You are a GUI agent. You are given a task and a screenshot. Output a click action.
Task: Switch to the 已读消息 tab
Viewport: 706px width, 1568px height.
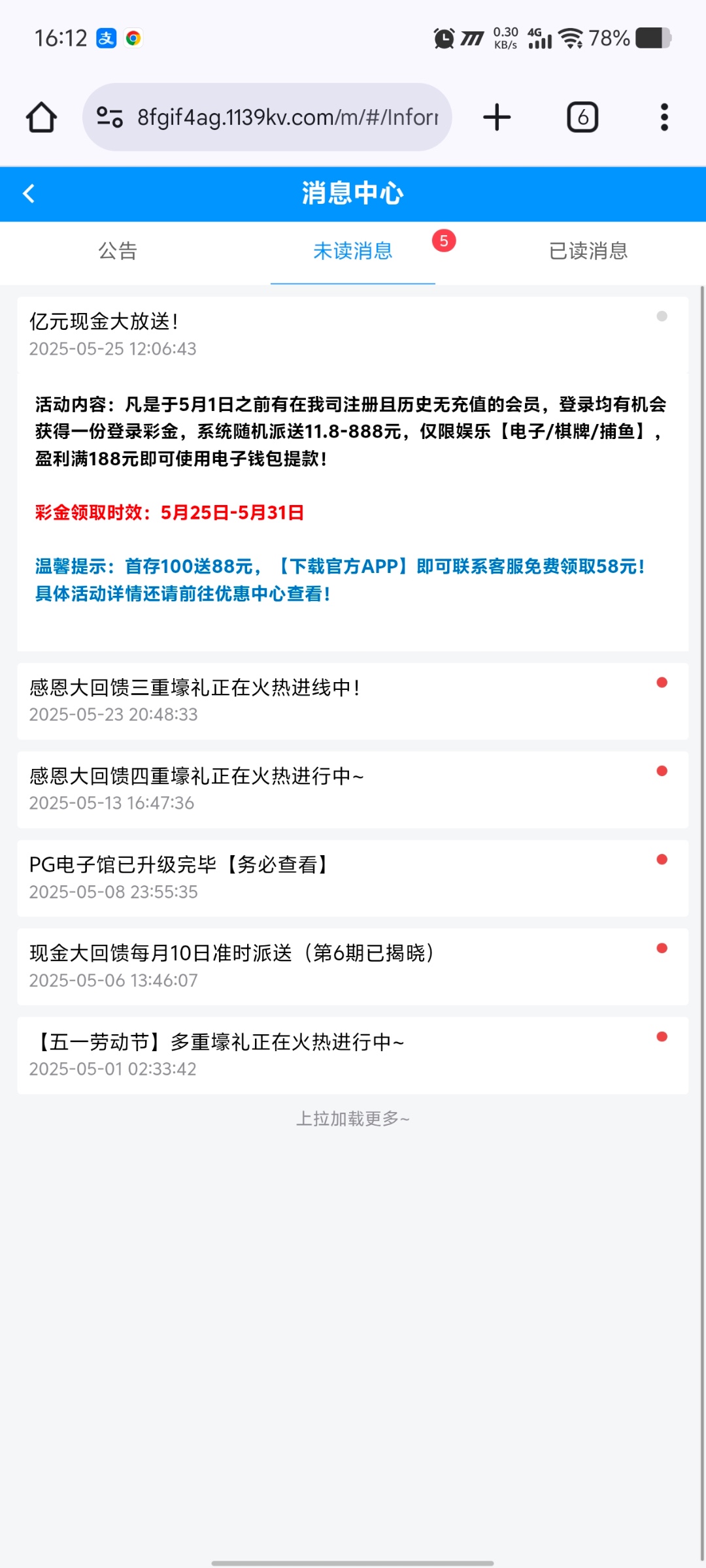588,251
